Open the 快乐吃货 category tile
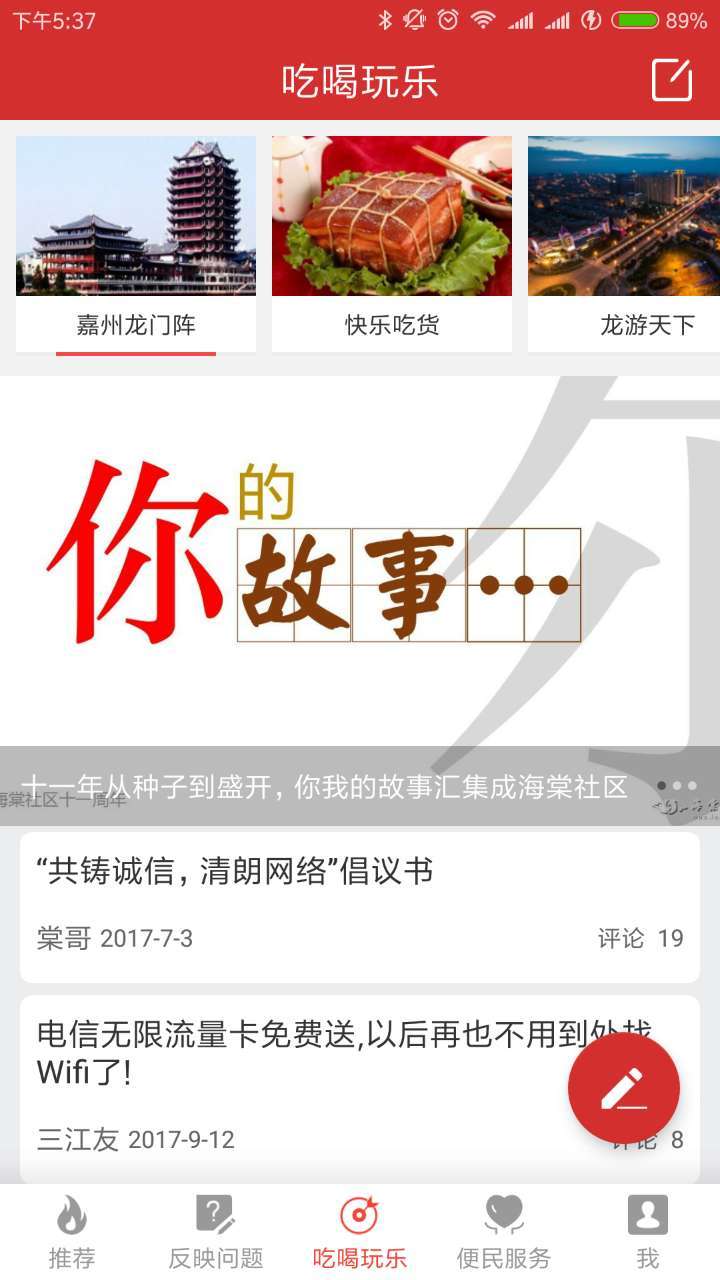The width and height of the screenshot is (720, 1280). point(392,244)
